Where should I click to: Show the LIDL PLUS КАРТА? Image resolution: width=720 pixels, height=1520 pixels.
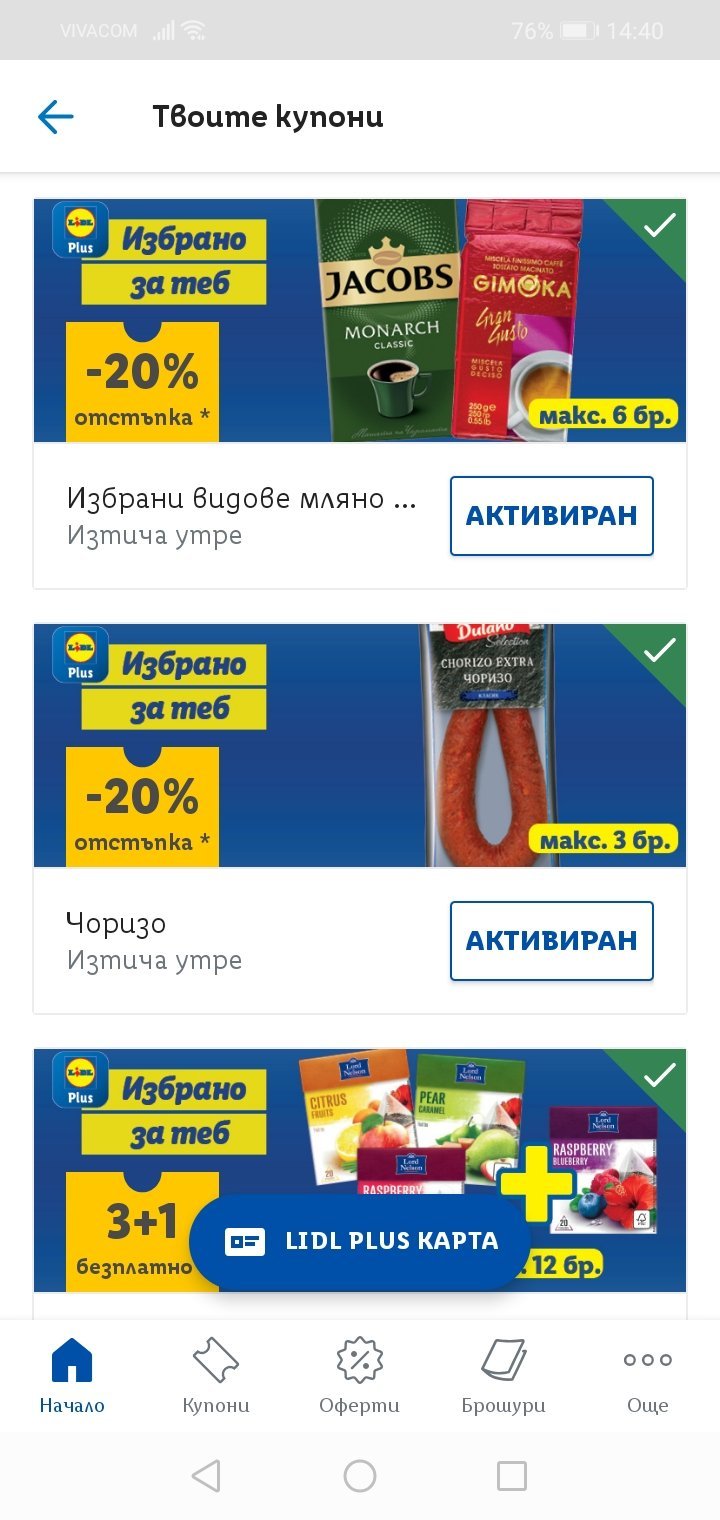click(x=360, y=1241)
